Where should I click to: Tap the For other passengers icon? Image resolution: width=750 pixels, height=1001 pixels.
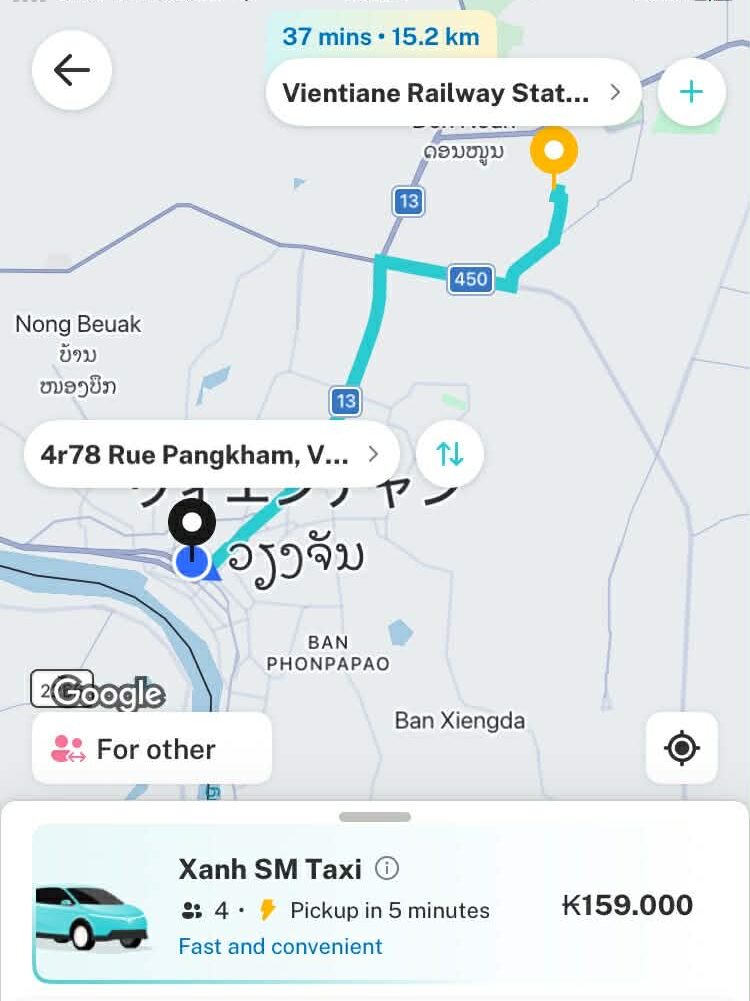pyautogui.click(x=67, y=748)
